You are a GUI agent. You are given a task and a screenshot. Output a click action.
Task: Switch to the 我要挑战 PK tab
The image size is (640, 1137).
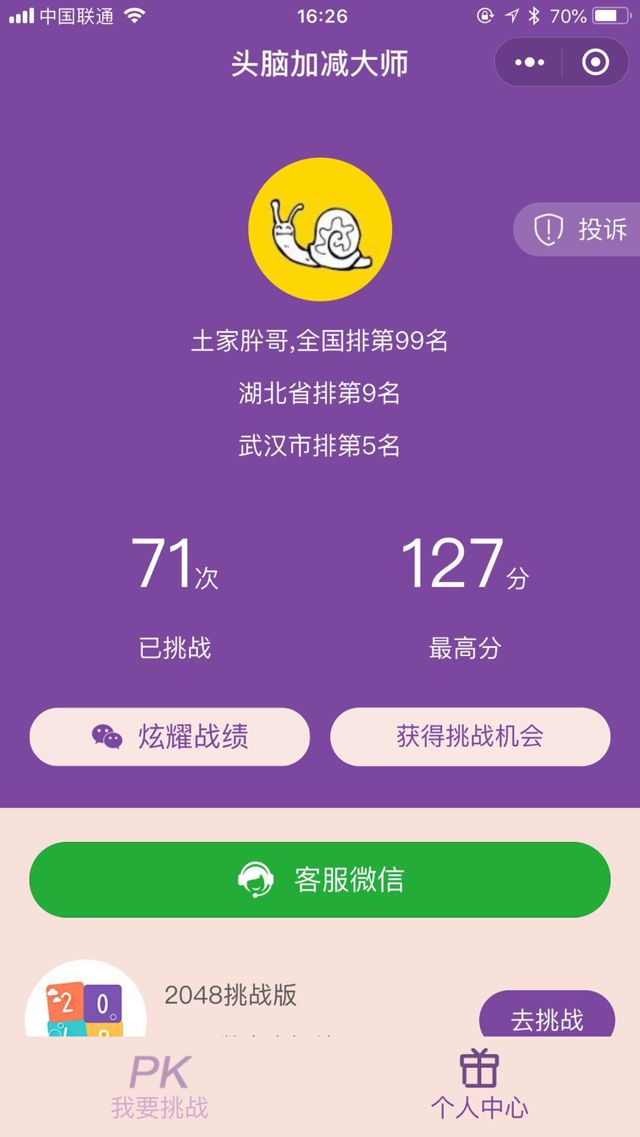(x=160, y=1087)
